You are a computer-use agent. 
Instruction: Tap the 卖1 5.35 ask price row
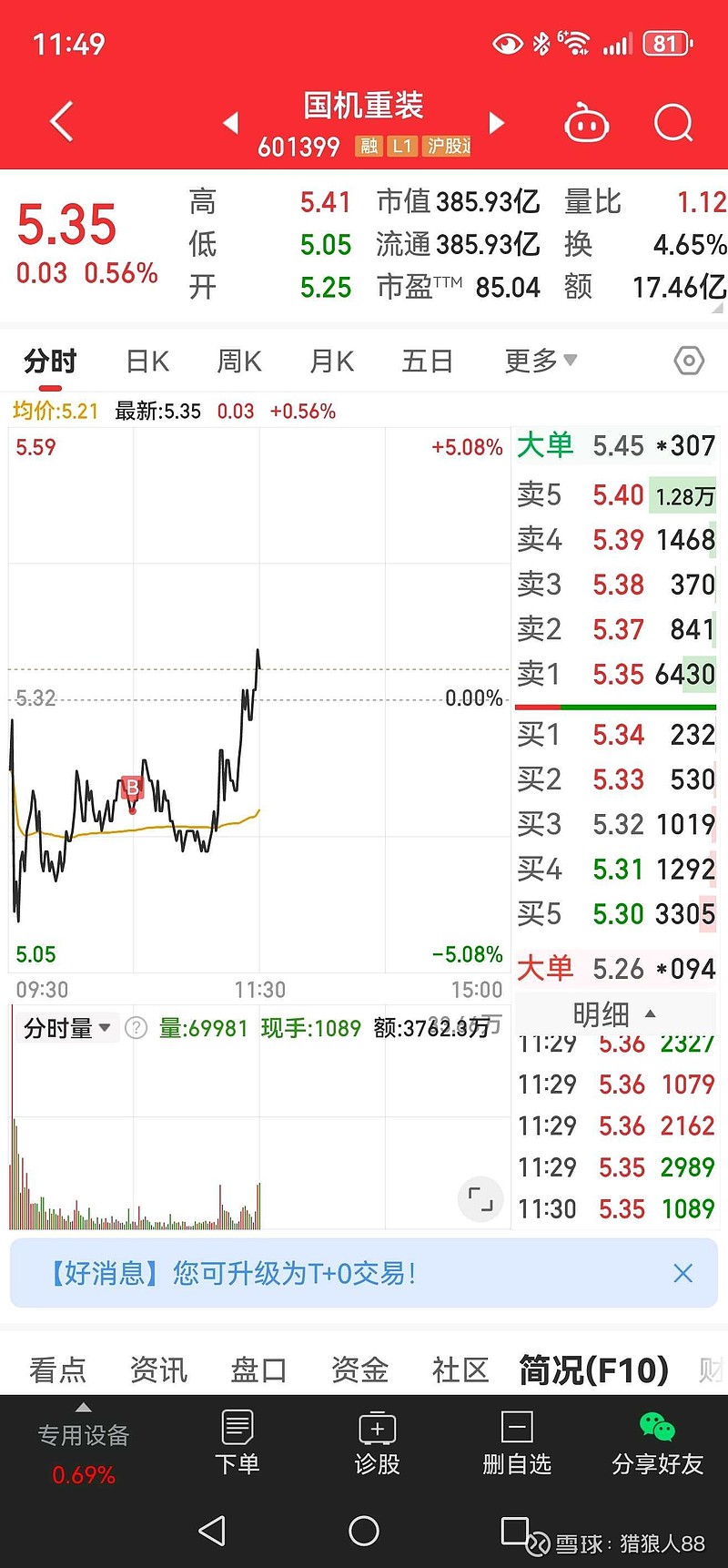(x=615, y=675)
